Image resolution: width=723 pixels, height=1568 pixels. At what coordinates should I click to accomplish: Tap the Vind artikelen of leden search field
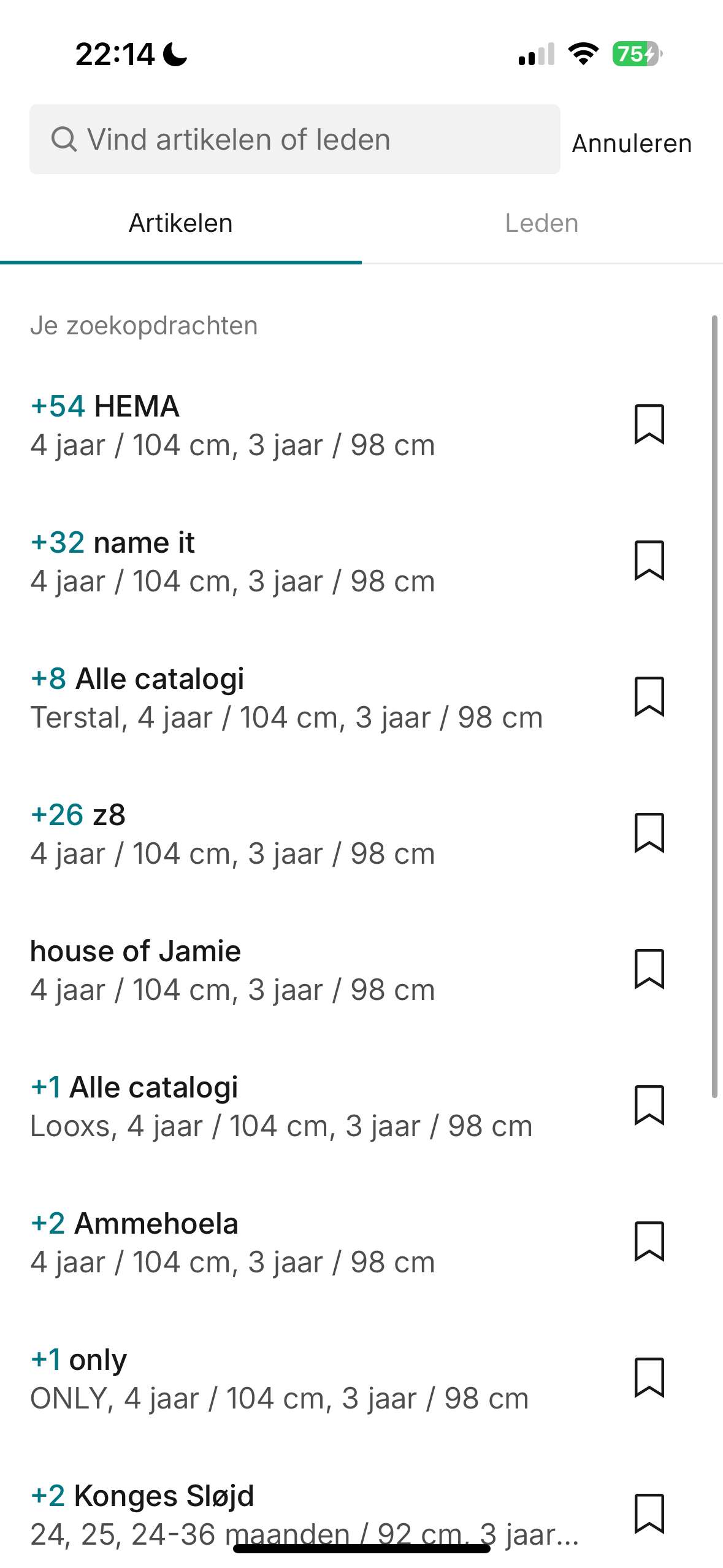(x=294, y=139)
